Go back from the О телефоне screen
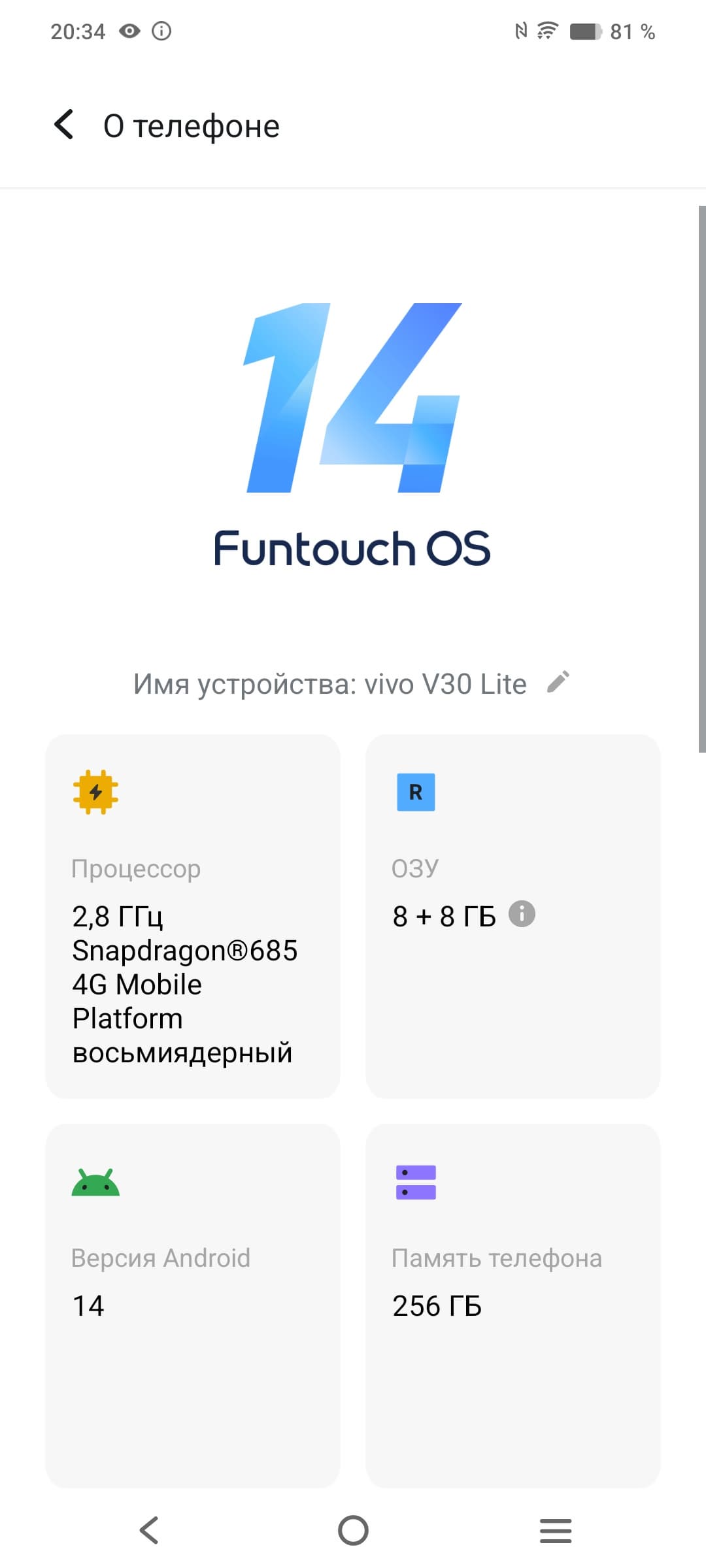The image size is (706, 1568). coord(64,125)
